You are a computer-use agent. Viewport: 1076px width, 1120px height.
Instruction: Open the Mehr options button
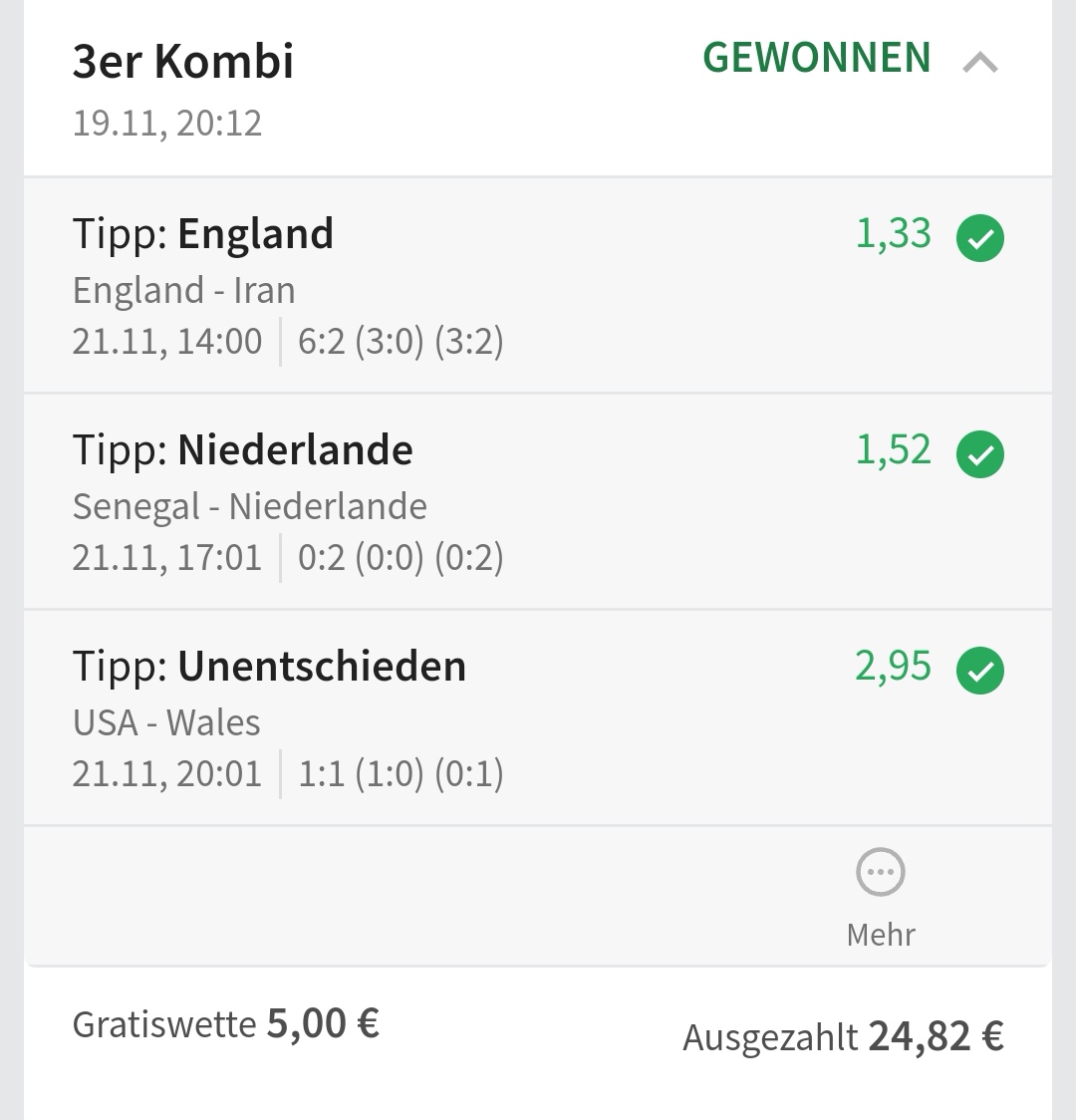[881, 895]
